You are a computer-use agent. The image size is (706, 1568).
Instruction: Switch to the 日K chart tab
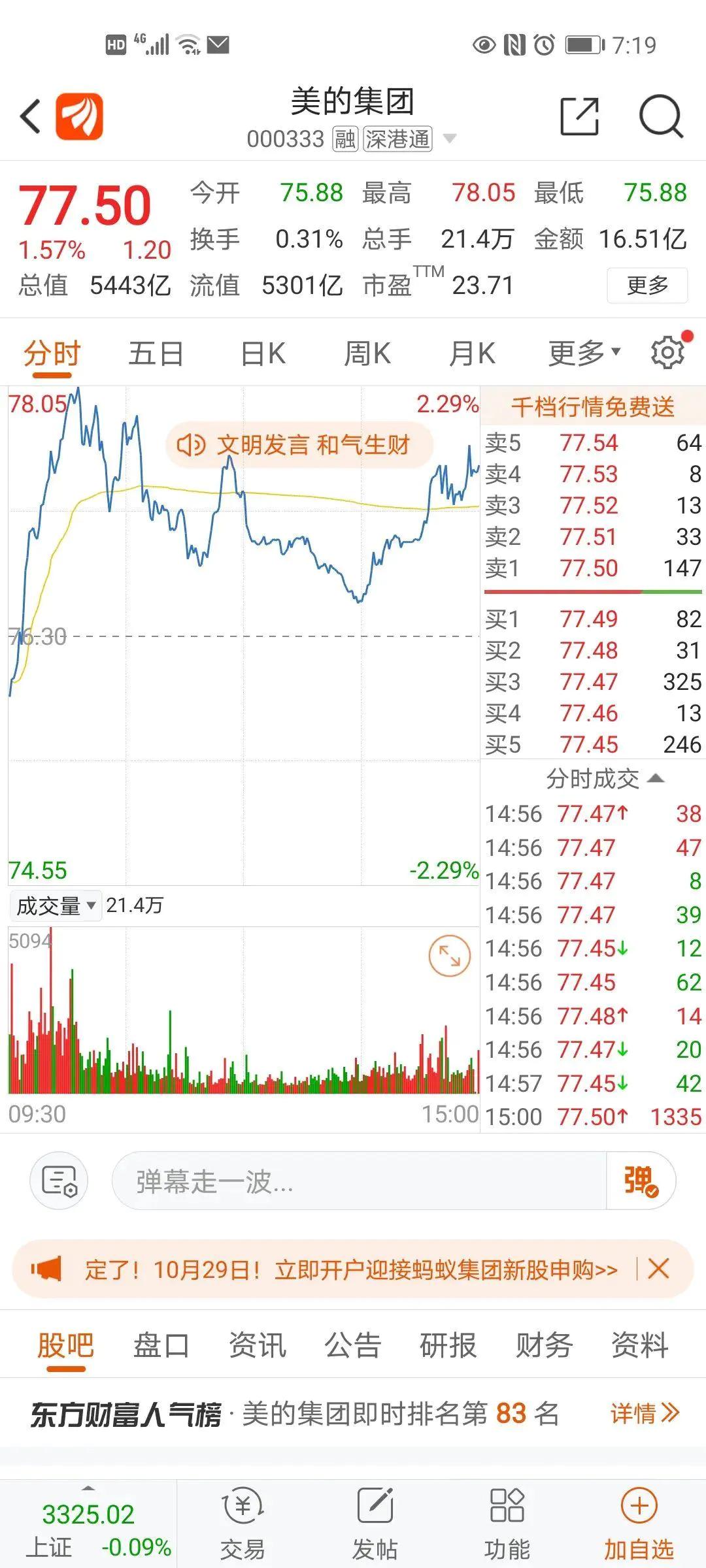(x=263, y=354)
